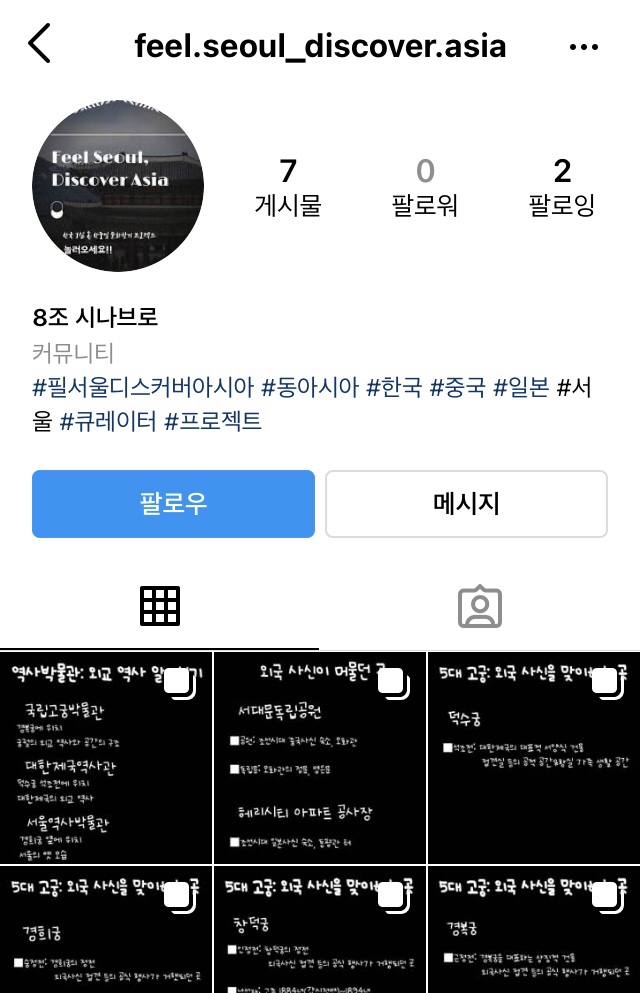This screenshot has width=640, height=993.
Task: Open the three-dot overflow menu
Action: coord(583,47)
